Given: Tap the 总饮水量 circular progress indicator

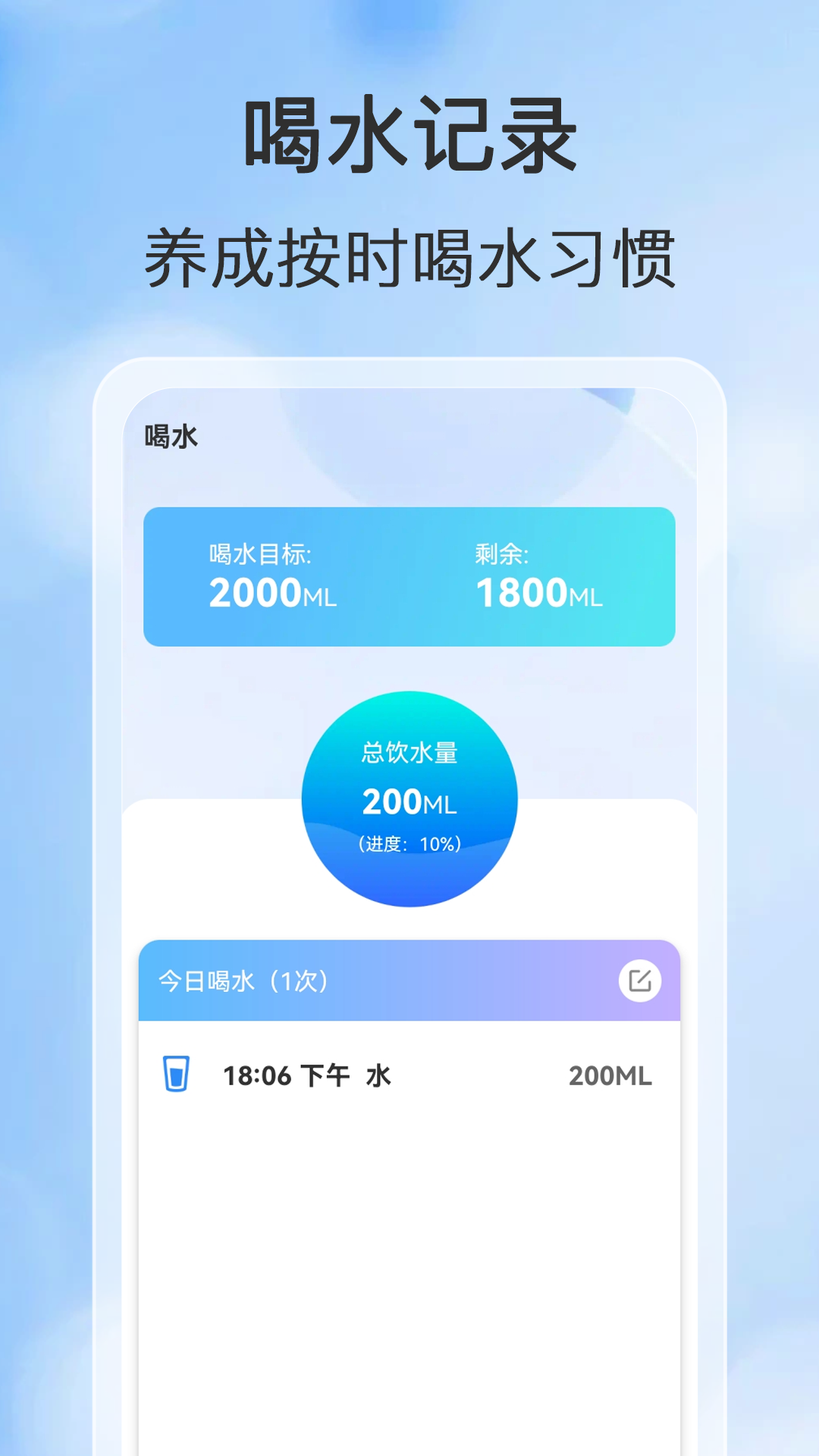Looking at the screenshot, I should point(409,796).
